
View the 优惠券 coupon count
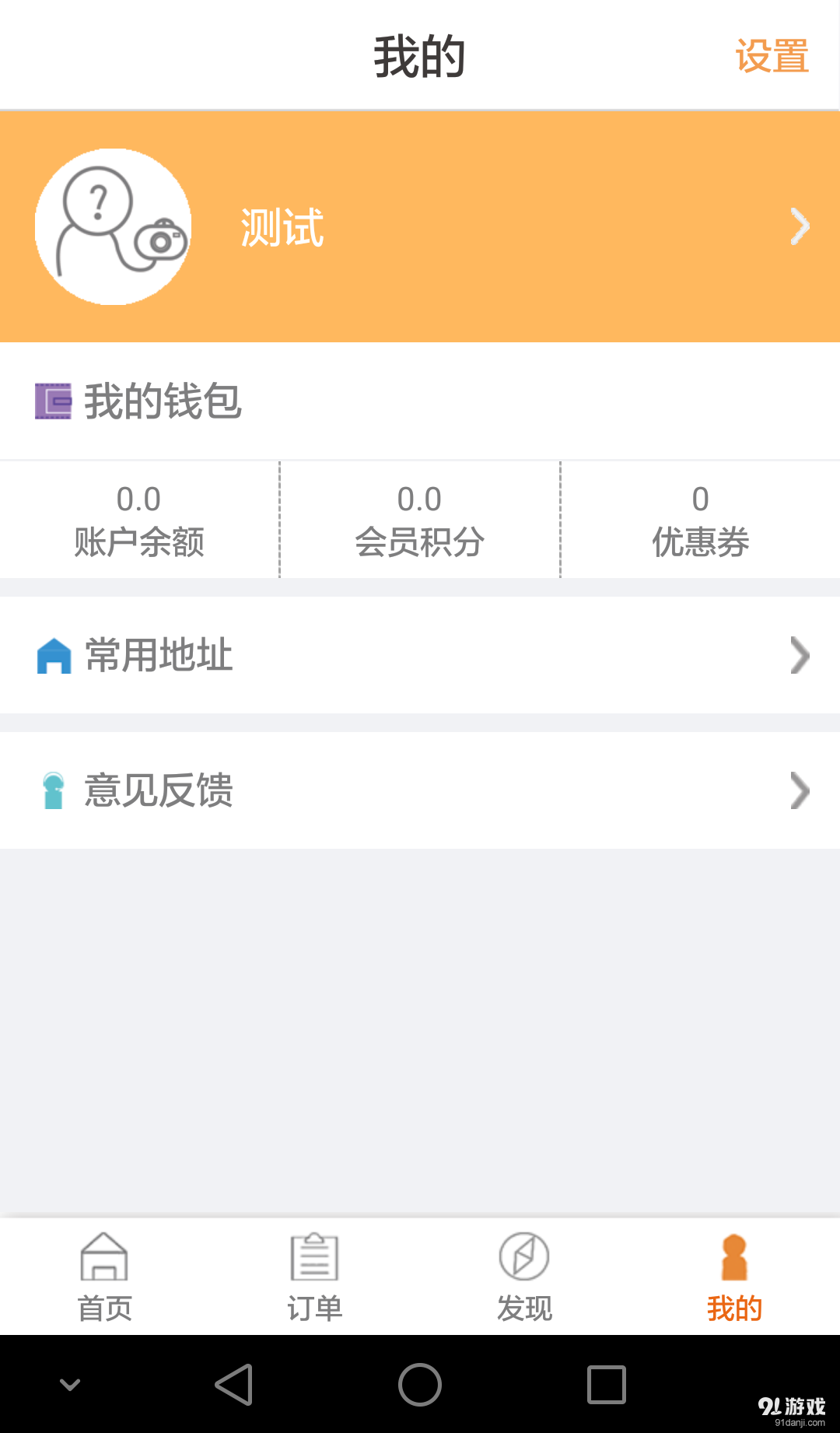tap(699, 520)
